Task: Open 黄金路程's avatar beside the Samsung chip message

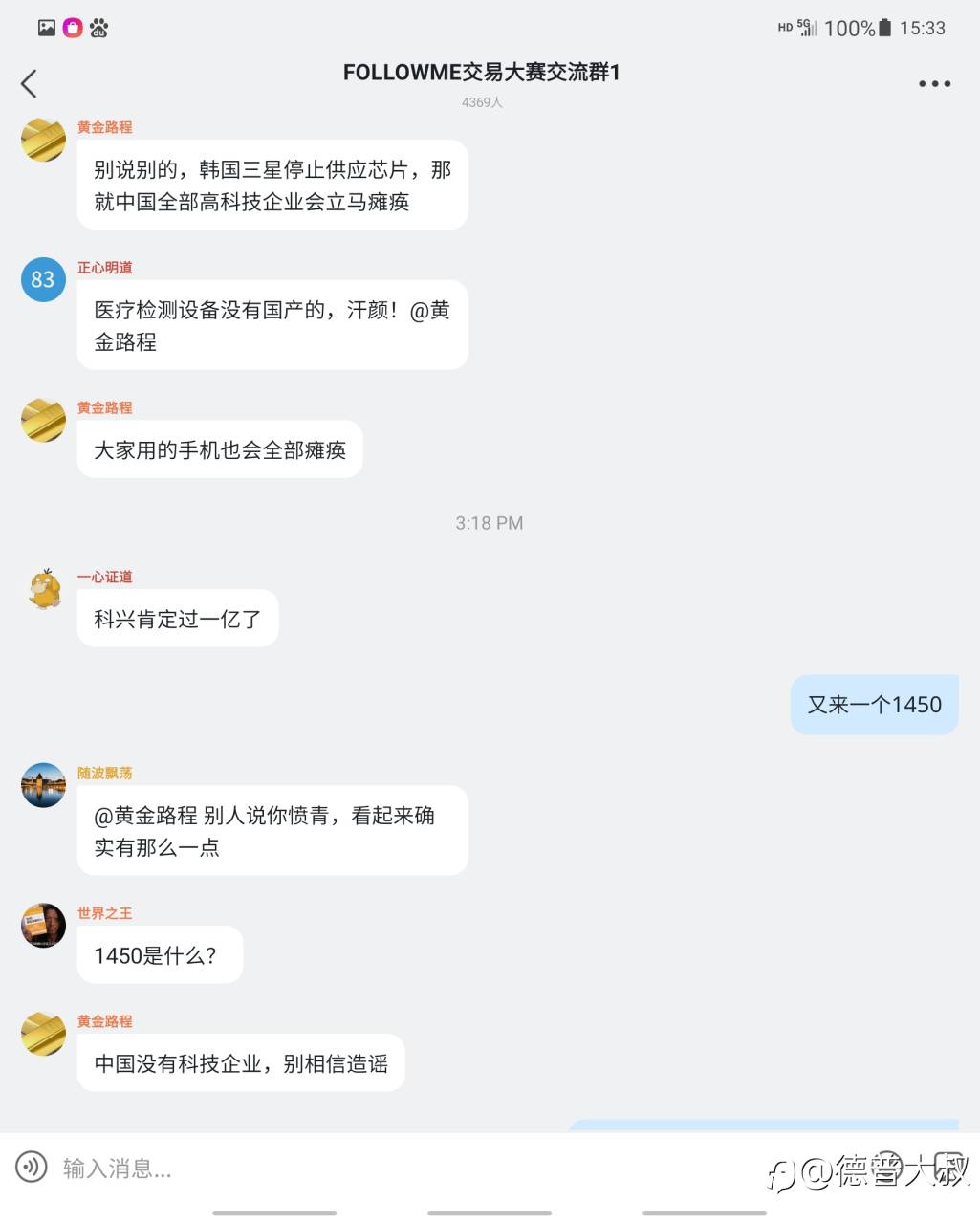Action: [x=43, y=140]
